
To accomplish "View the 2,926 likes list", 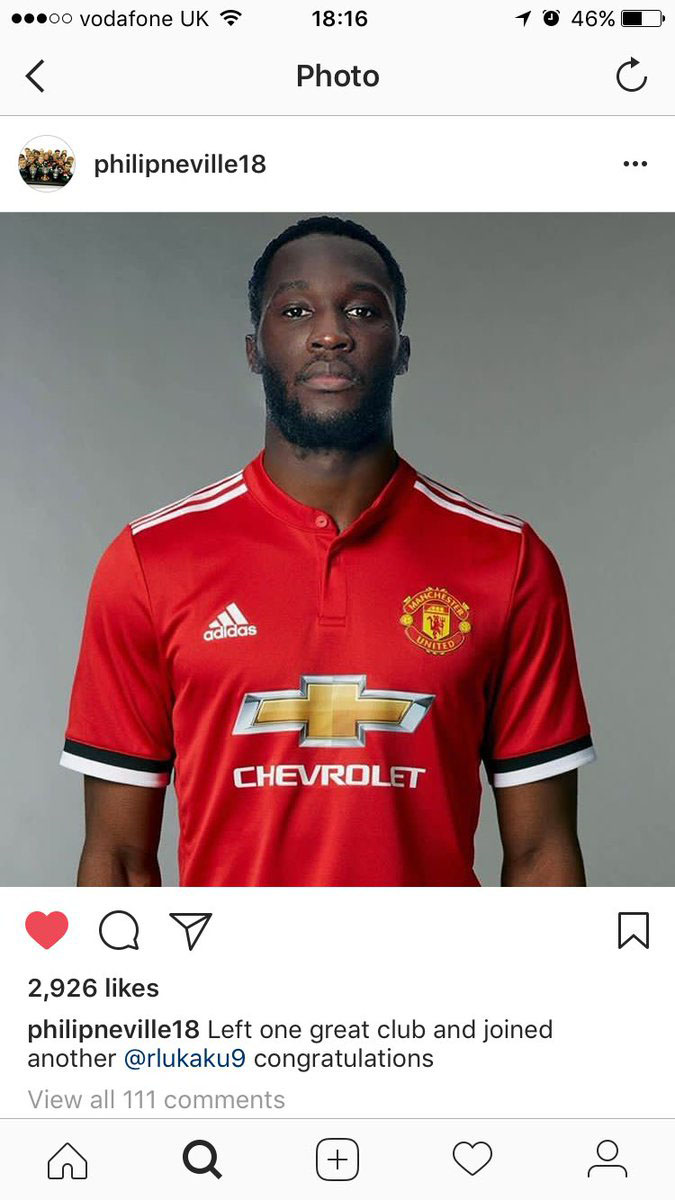I will pyautogui.click(x=93, y=988).
